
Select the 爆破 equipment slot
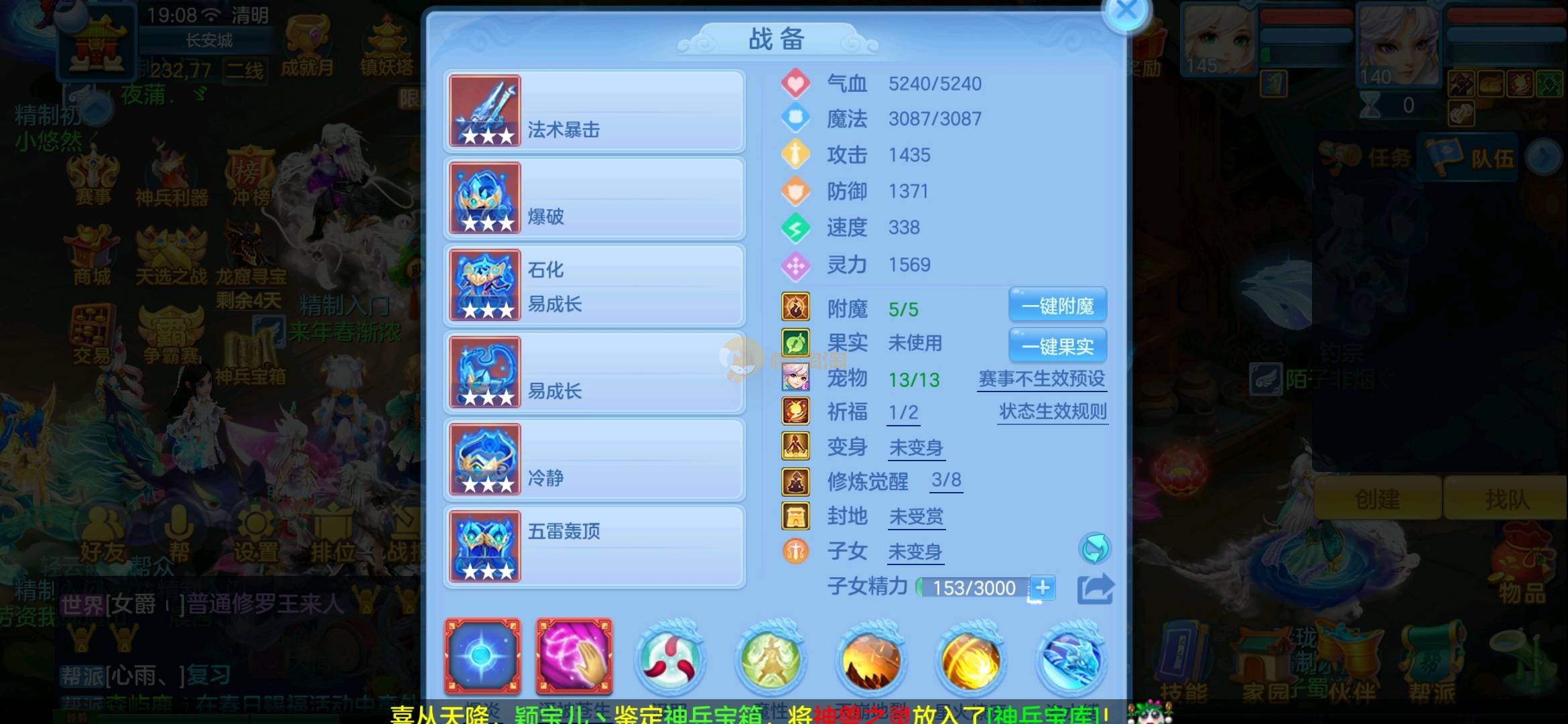point(594,198)
